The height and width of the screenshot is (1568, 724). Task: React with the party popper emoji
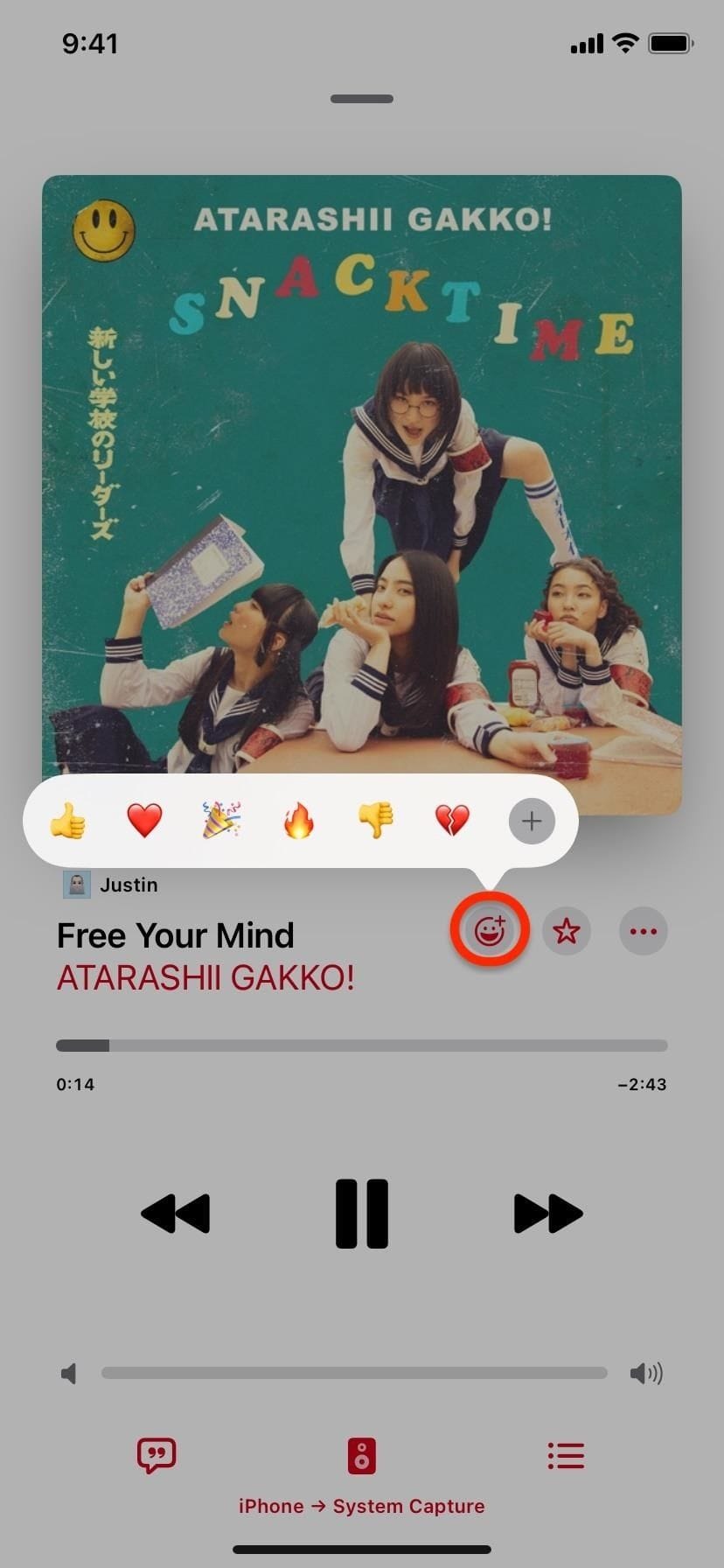pyautogui.click(x=221, y=821)
